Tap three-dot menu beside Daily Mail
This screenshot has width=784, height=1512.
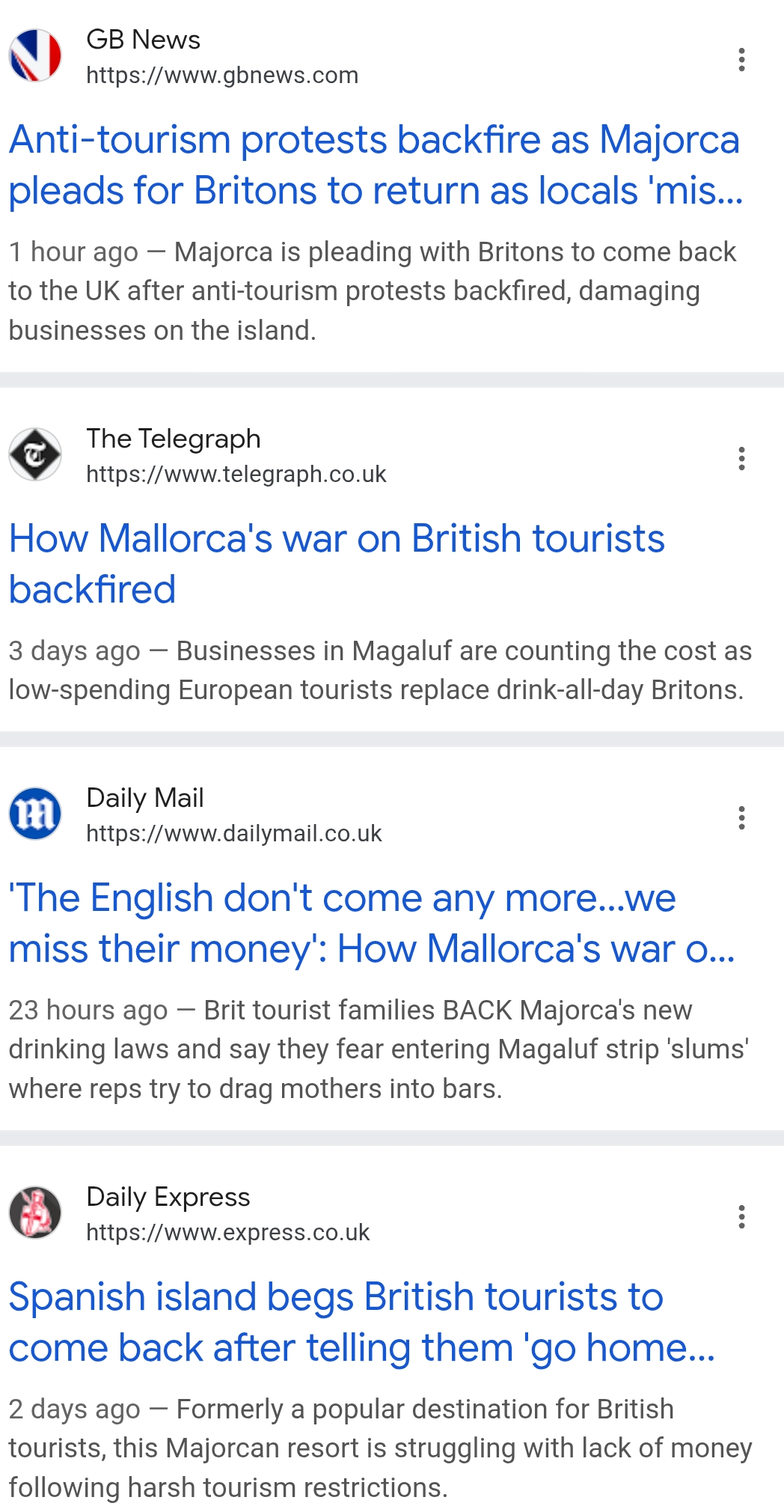click(x=741, y=817)
